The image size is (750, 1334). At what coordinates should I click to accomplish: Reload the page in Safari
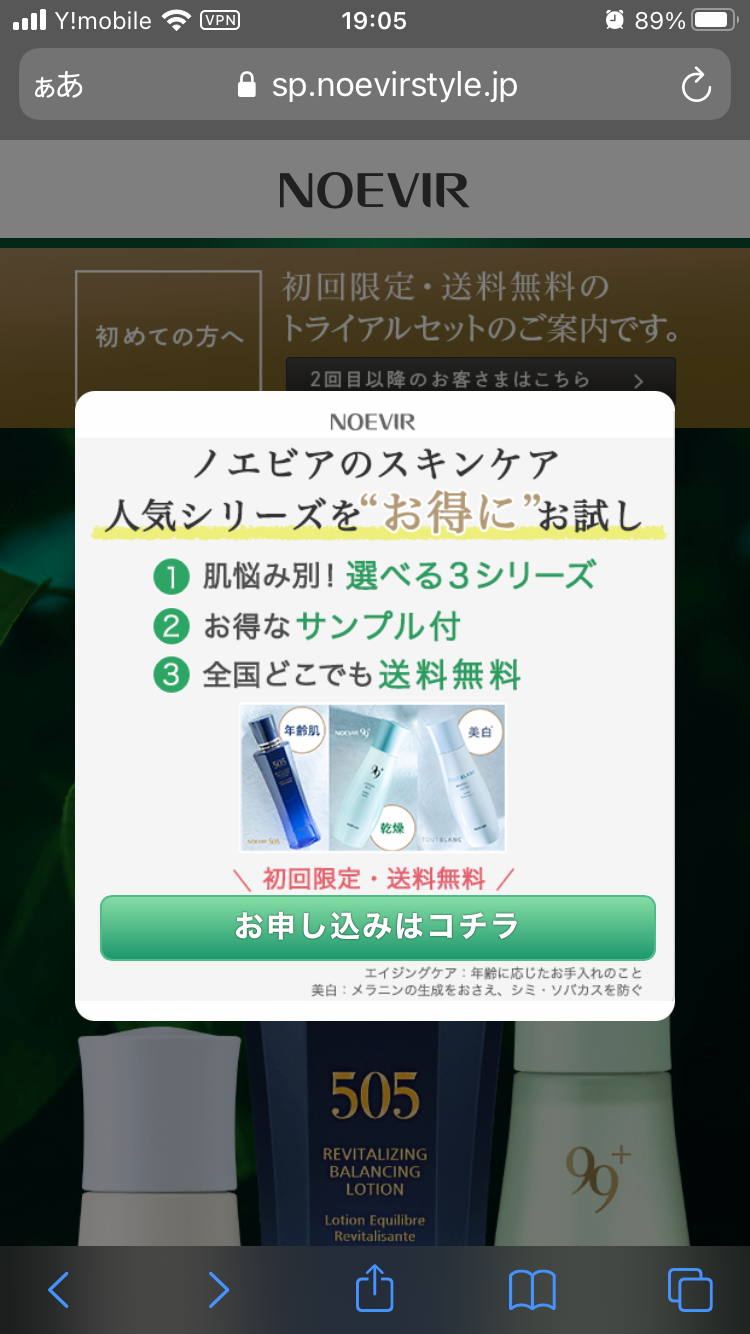[696, 85]
